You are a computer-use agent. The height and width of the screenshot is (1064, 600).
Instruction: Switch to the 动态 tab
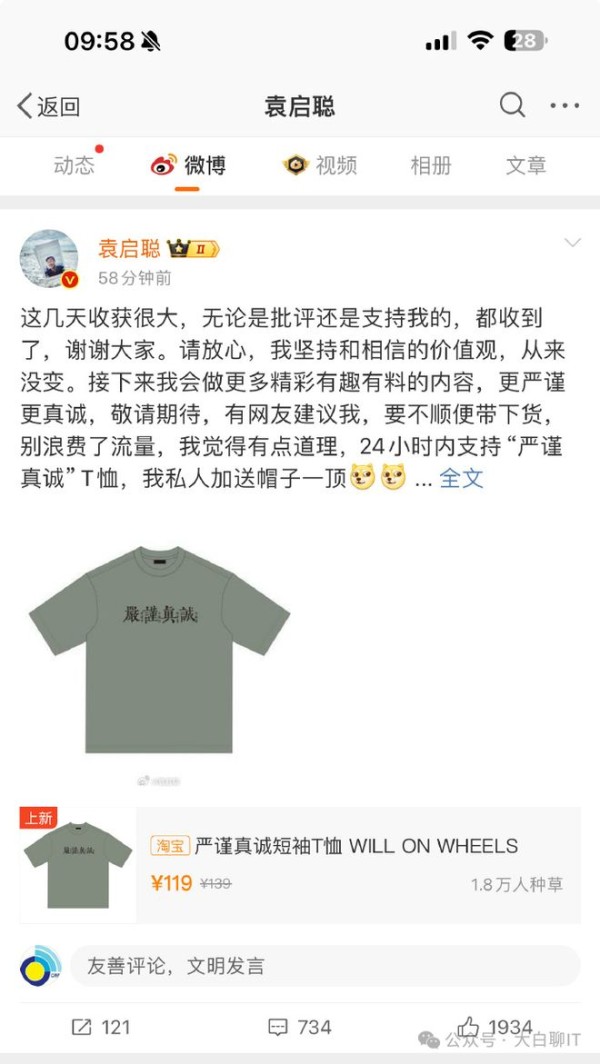(75, 165)
